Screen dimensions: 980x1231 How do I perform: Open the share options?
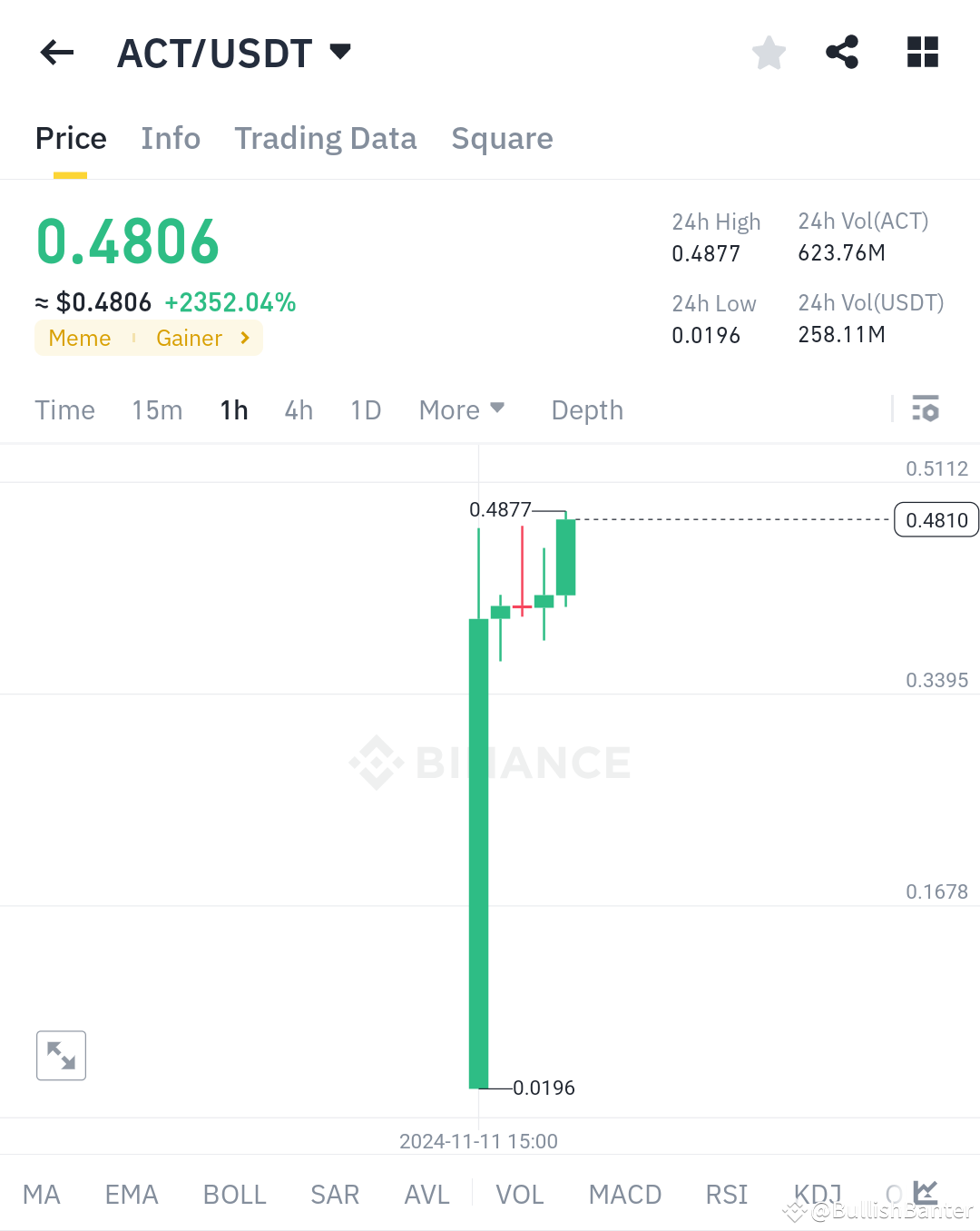(841, 53)
